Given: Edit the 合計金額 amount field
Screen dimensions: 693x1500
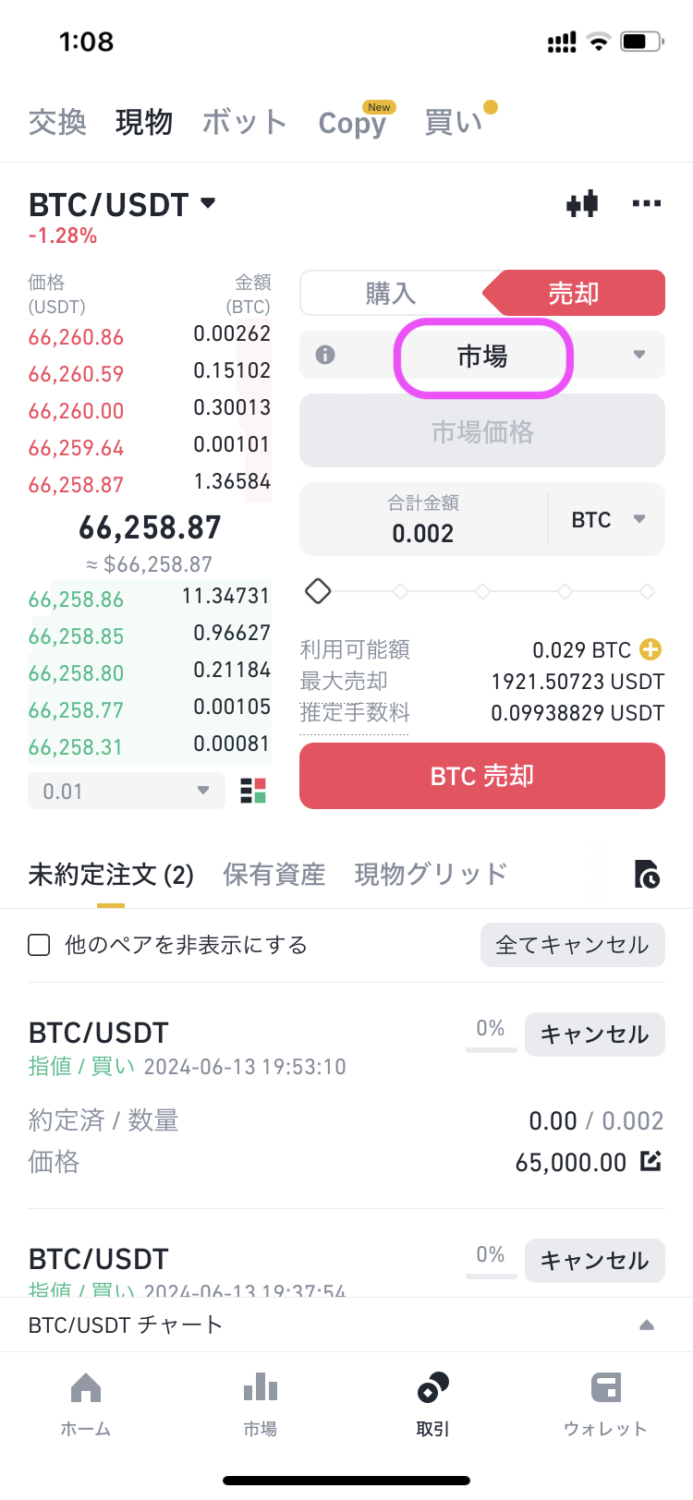Looking at the screenshot, I should tap(424, 520).
